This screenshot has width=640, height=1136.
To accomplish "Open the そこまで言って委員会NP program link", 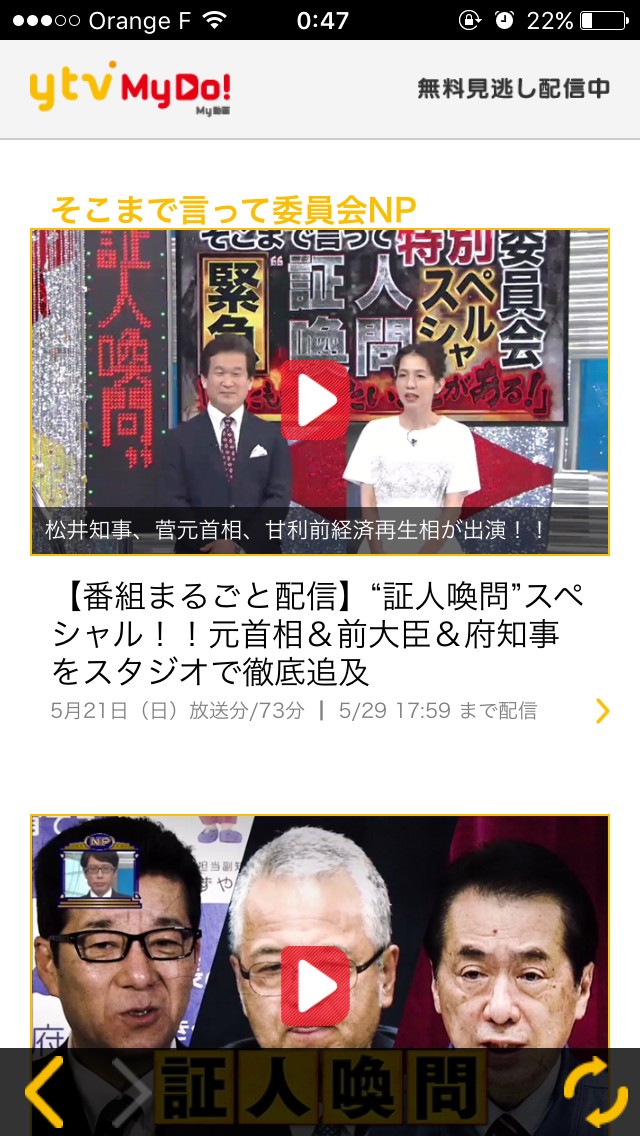I will [232, 210].
